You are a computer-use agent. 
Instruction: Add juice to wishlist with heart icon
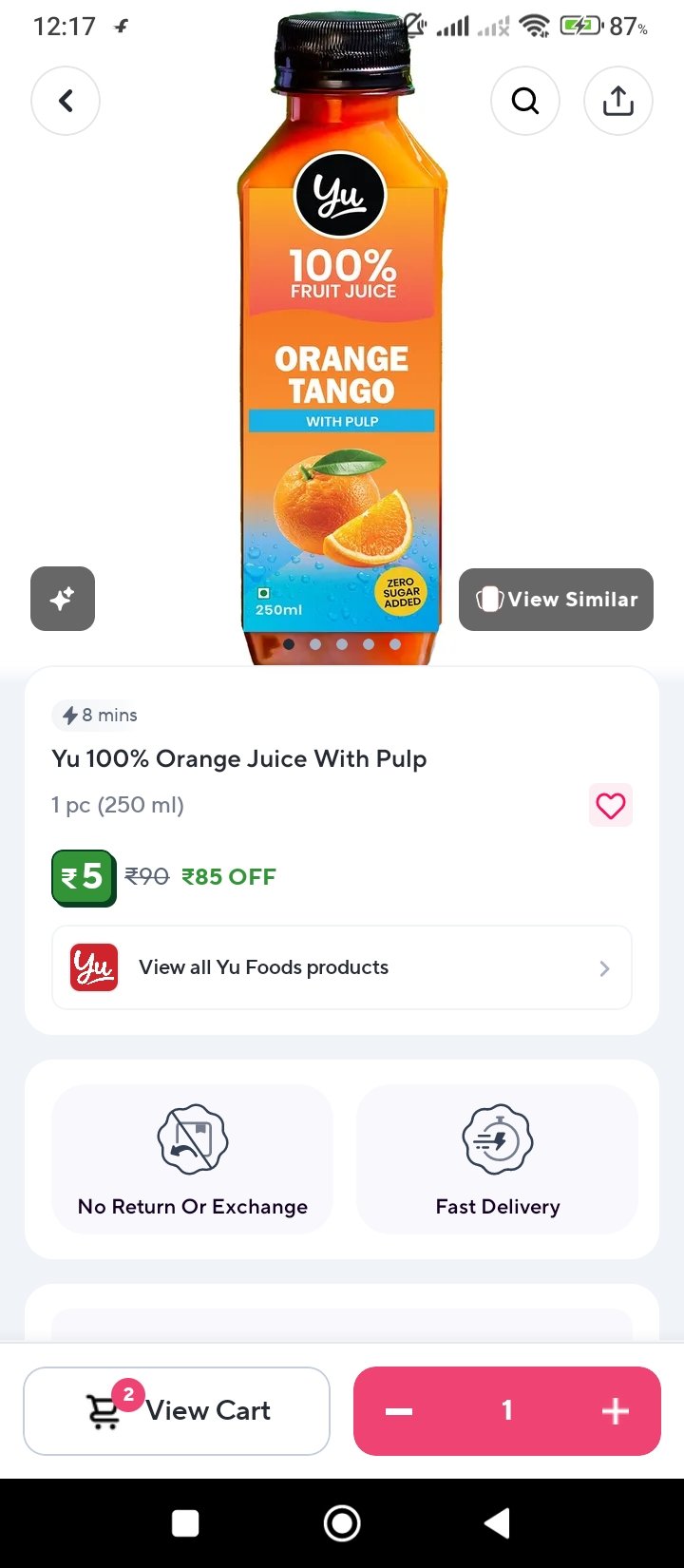coord(610,806)
